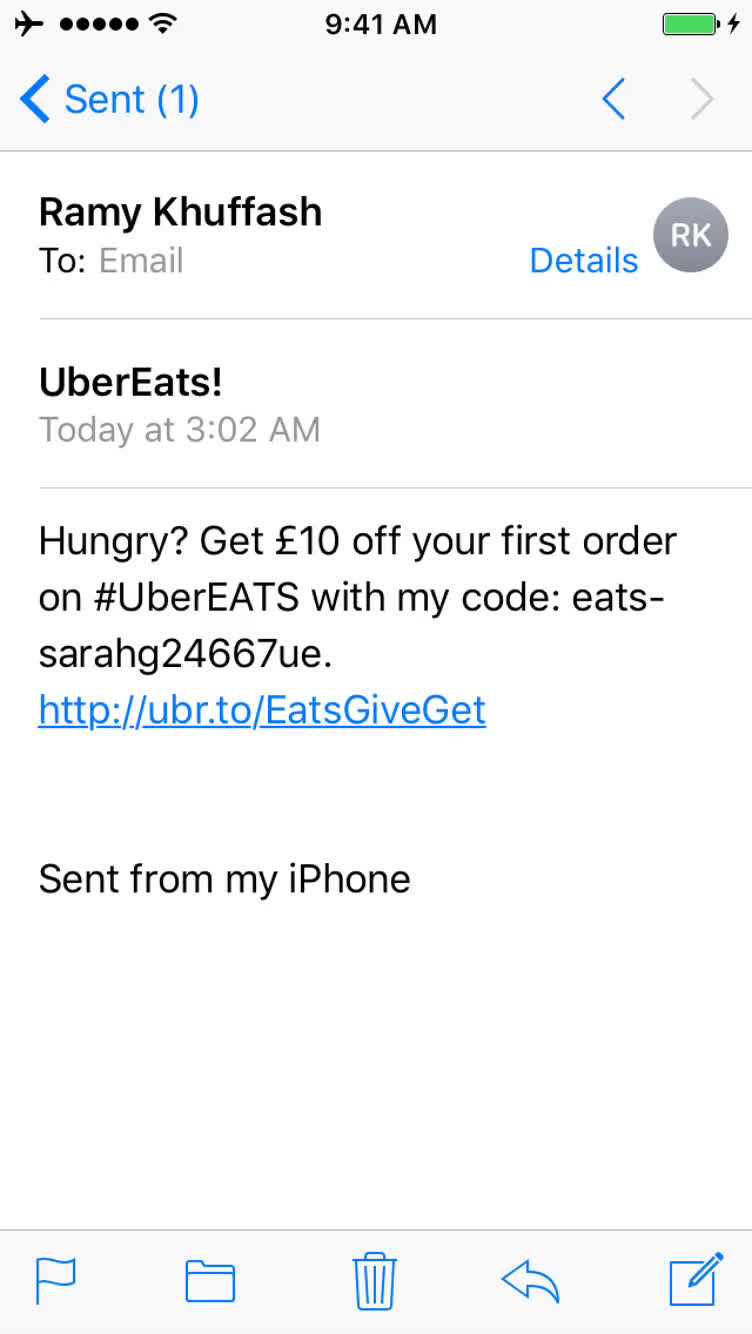The height and width of the screenshot is (1334, 752).
Task: Tap the down chevron for the next message
Action: (700, 99)
